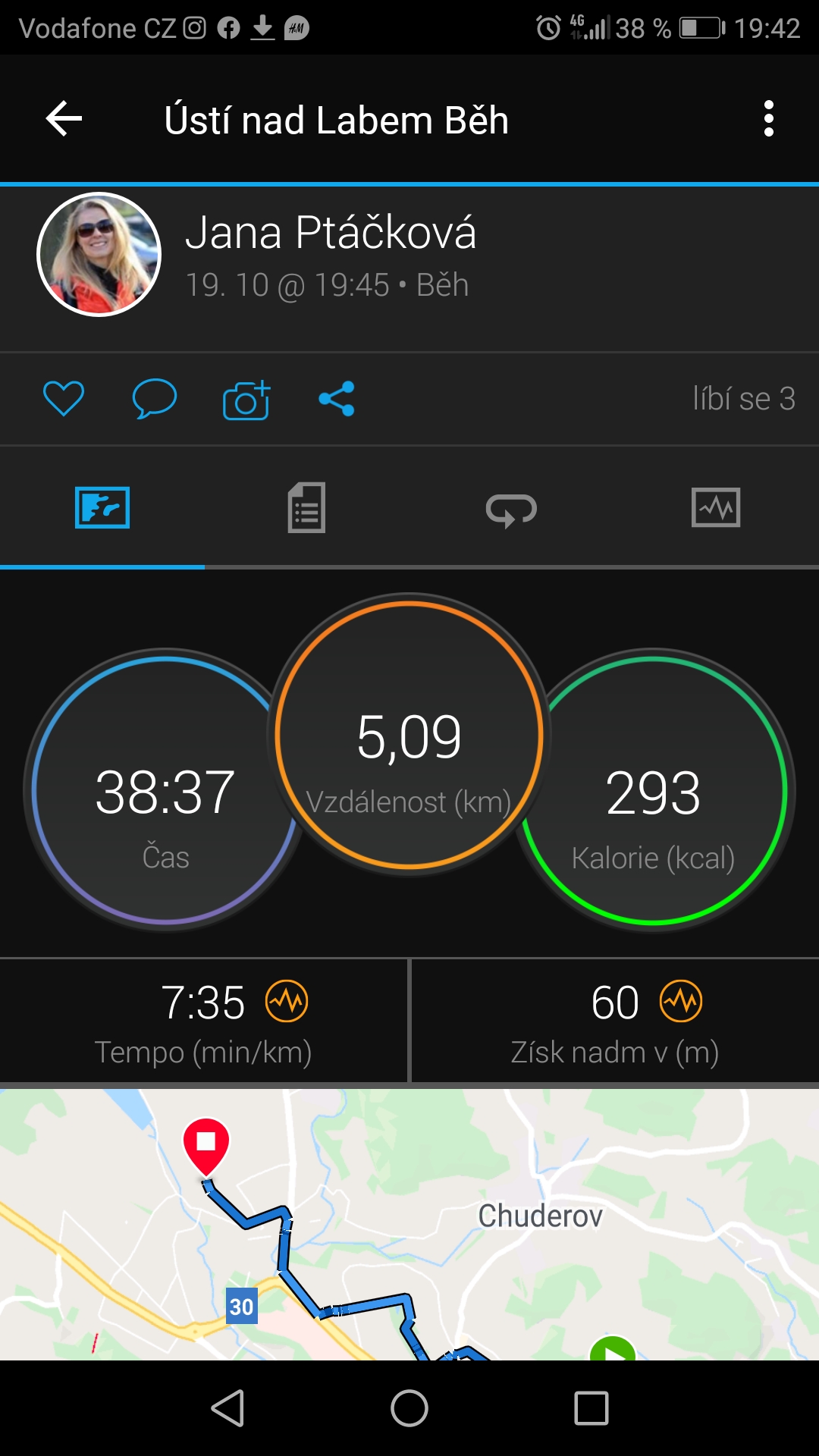Tap the system home button

click(409, 1409)
